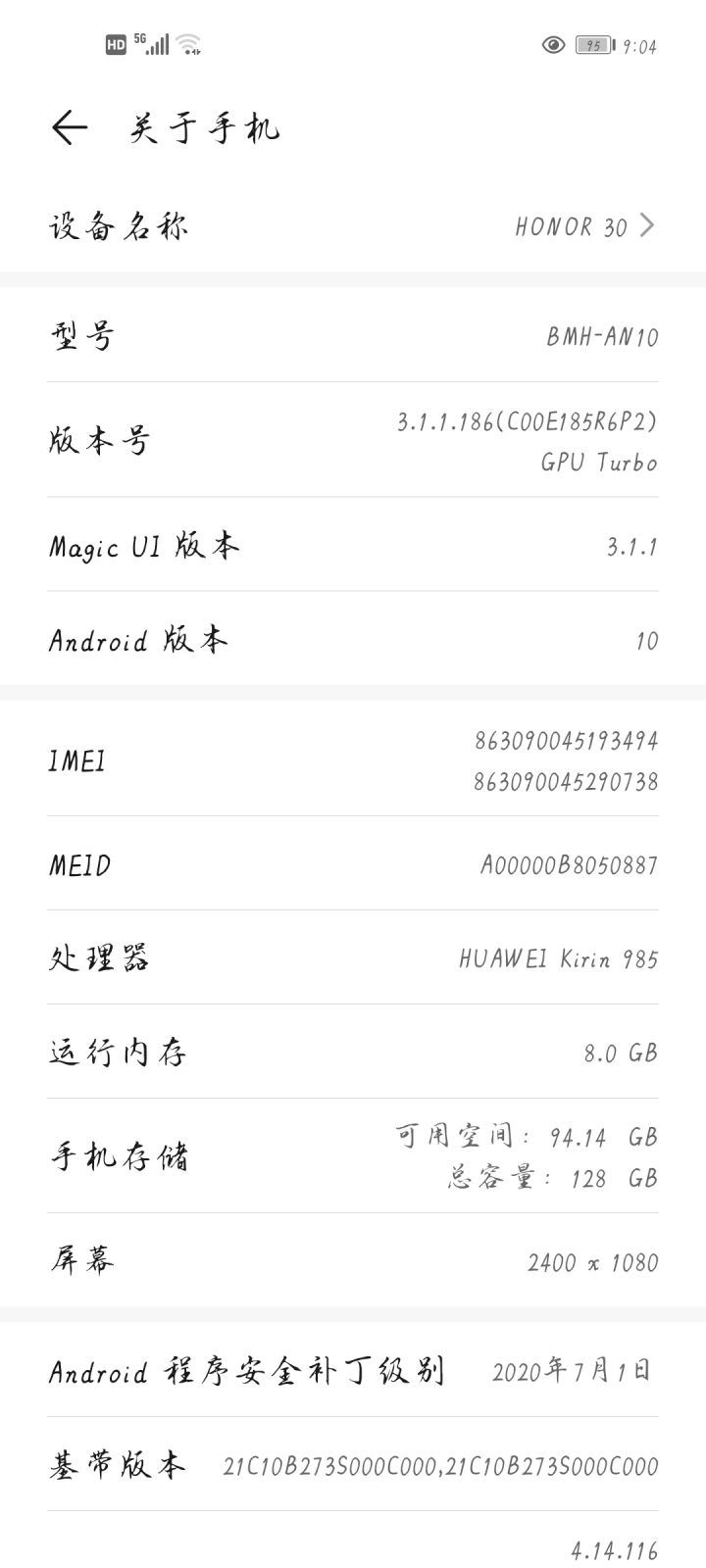The image size is (706, 1568).
Task: Tap the 版本号 row
Action: [353, 440]
